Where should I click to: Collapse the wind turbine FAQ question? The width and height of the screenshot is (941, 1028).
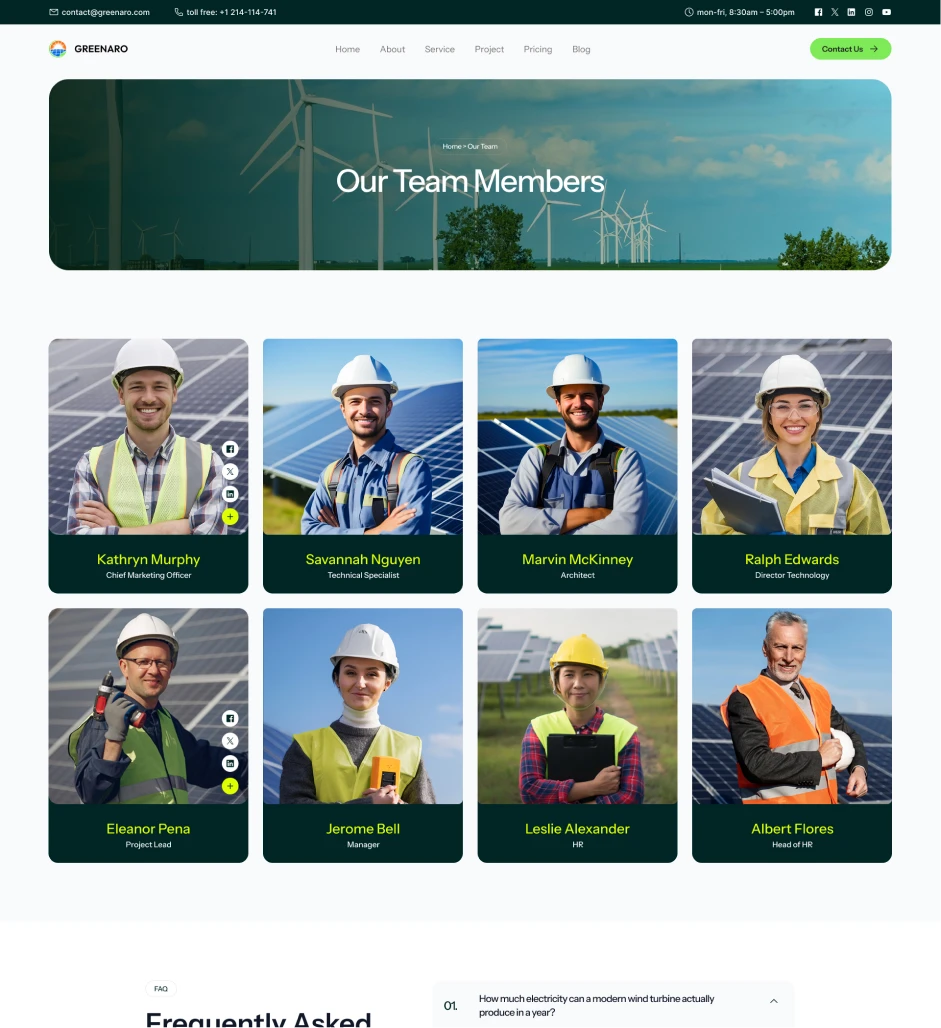(x=774, y=1001)
